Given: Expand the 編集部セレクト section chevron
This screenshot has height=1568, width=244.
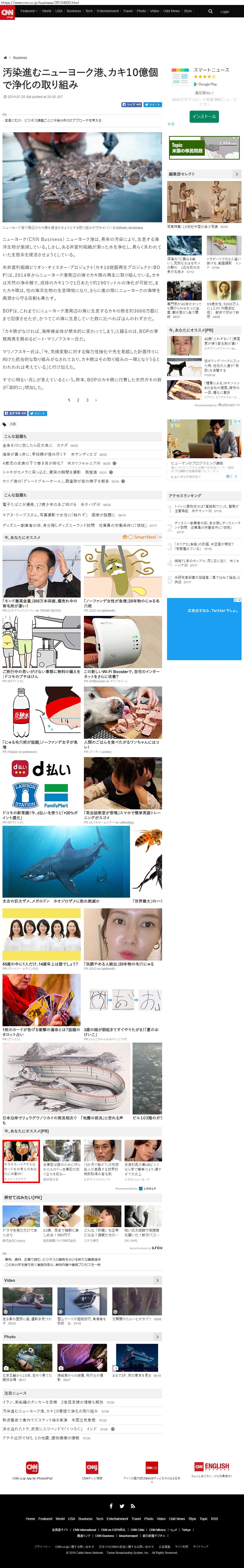Looking at the screenshot, I should (x=237, y=174).
